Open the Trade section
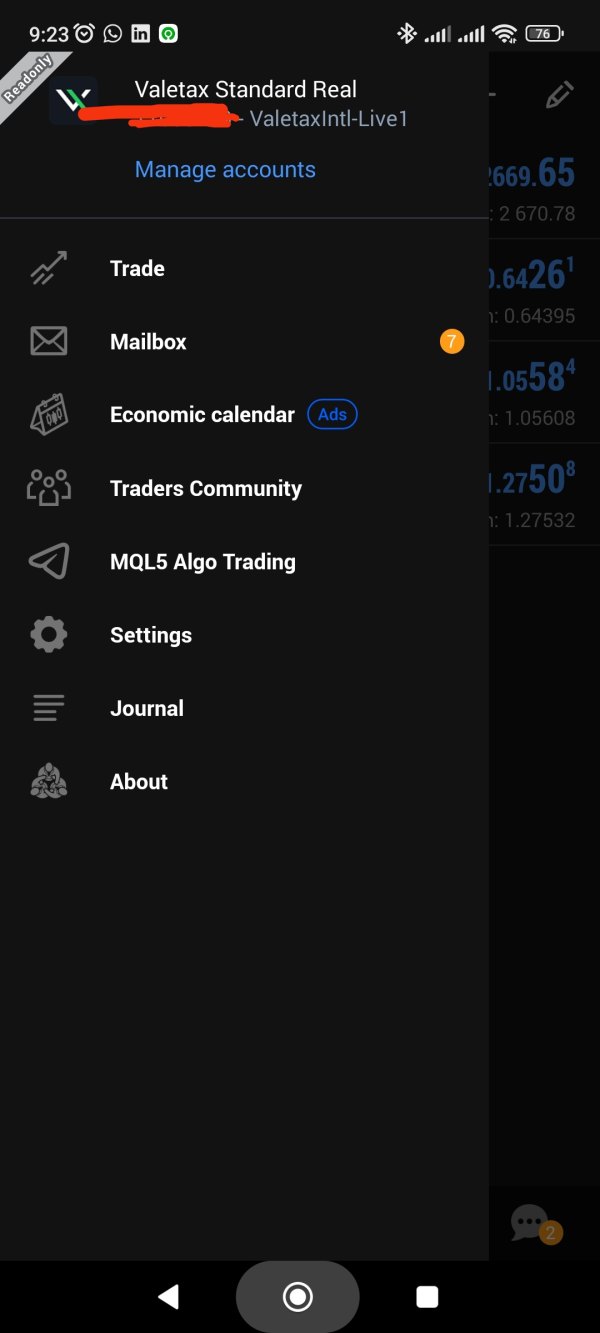Screen dimensions: 600x1333 click(137, 268)
